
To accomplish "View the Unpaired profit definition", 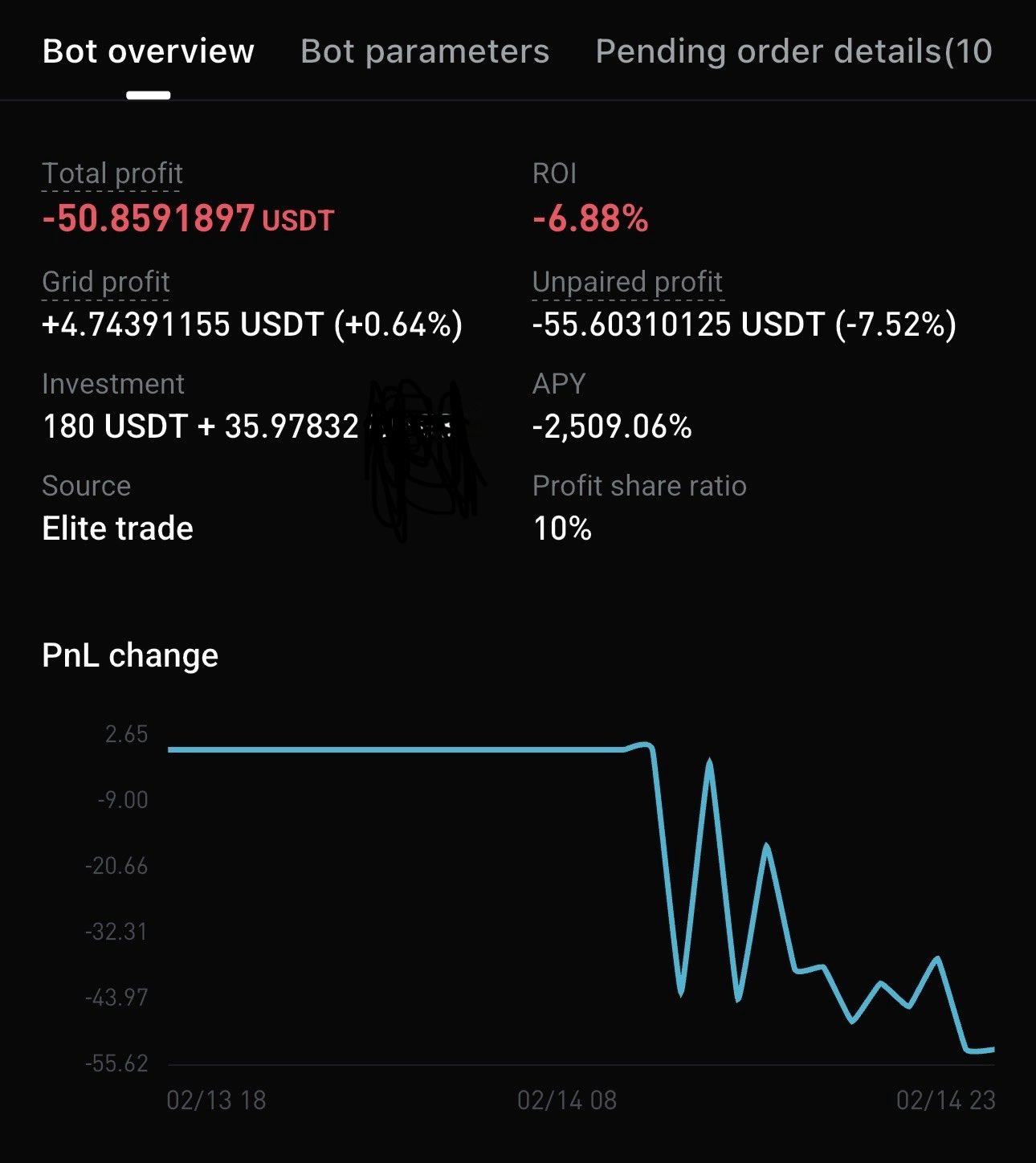I will click(627, 282).
